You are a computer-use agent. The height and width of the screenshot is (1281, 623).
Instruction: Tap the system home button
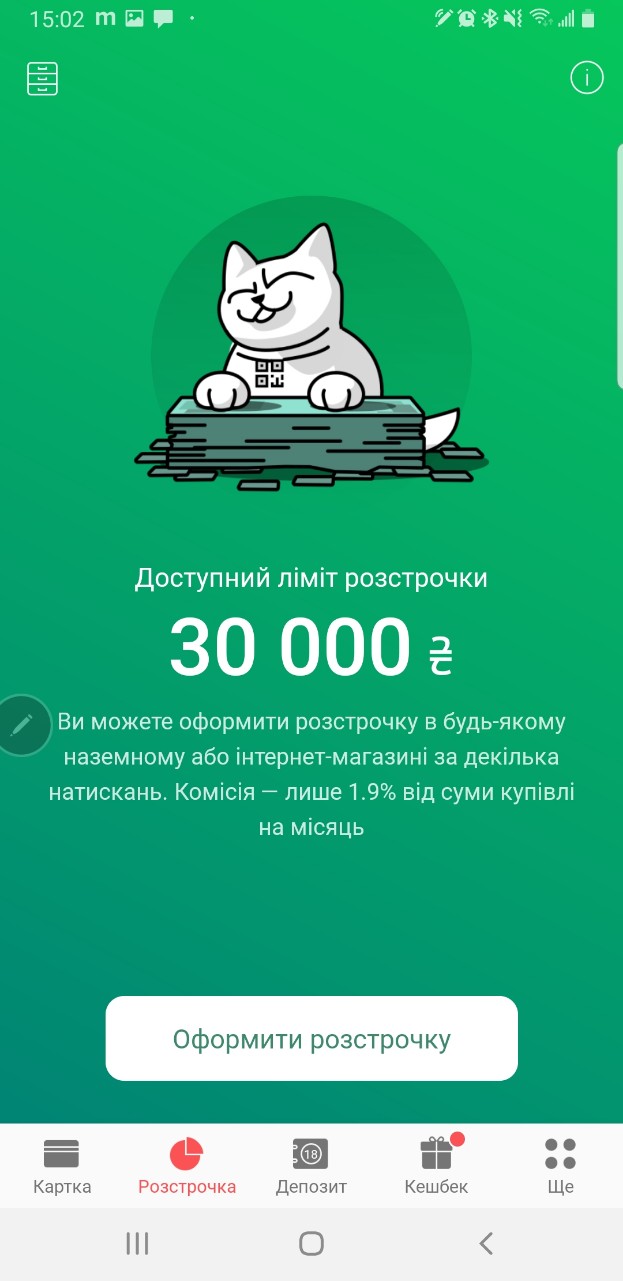point(311,1243)
